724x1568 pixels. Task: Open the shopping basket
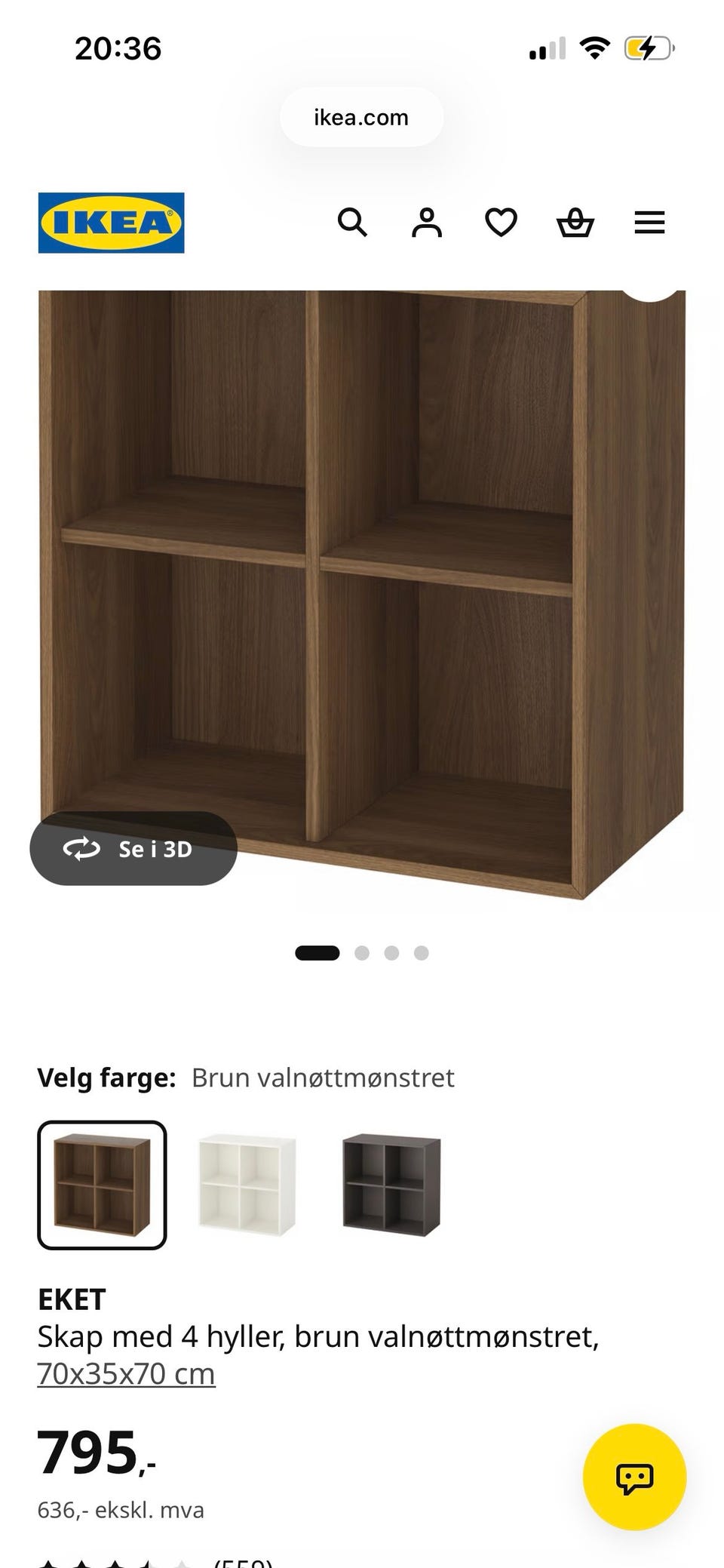pyautogui.click(x=575, y=223)
